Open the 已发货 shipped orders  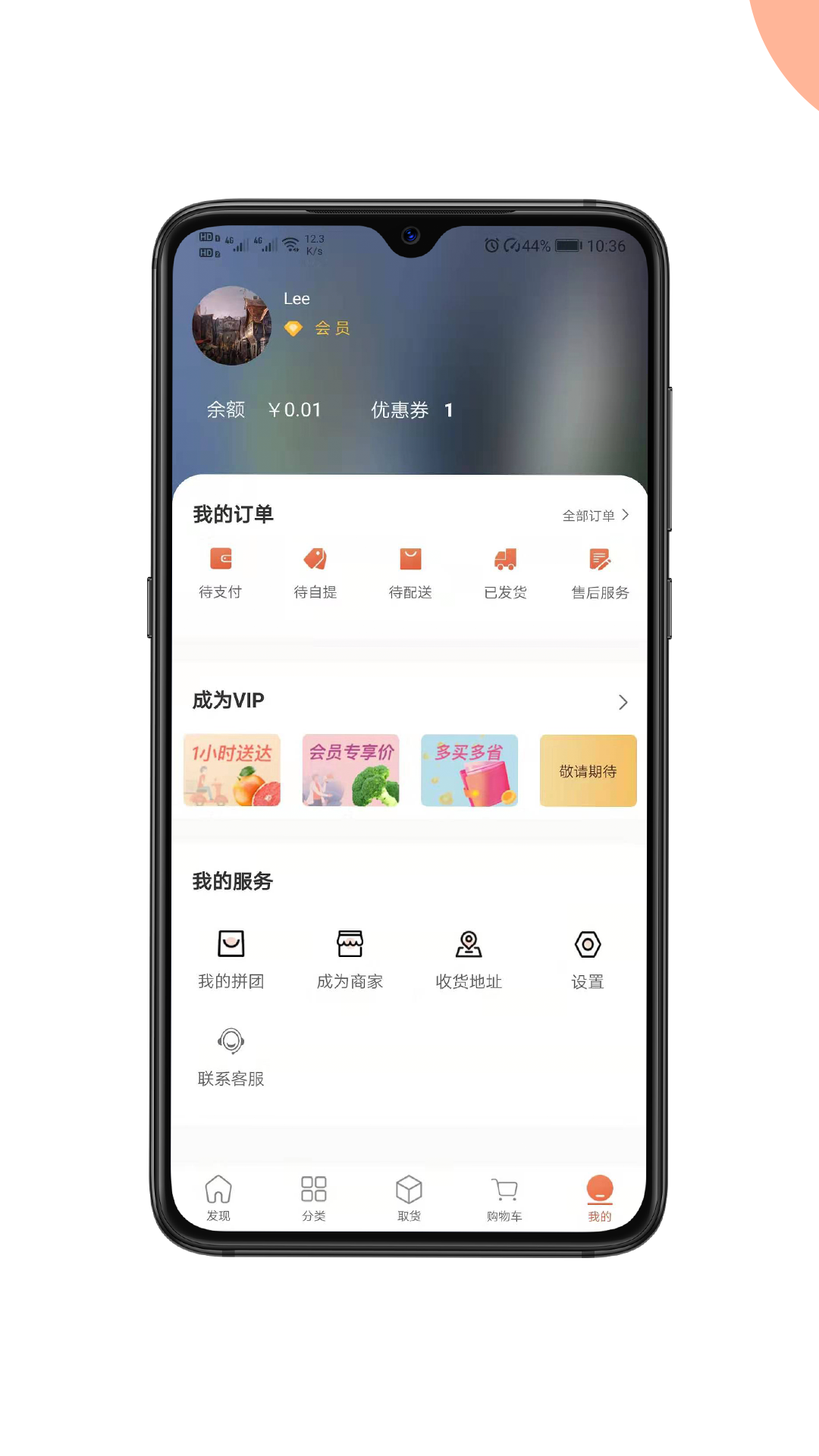pos(505,573)
